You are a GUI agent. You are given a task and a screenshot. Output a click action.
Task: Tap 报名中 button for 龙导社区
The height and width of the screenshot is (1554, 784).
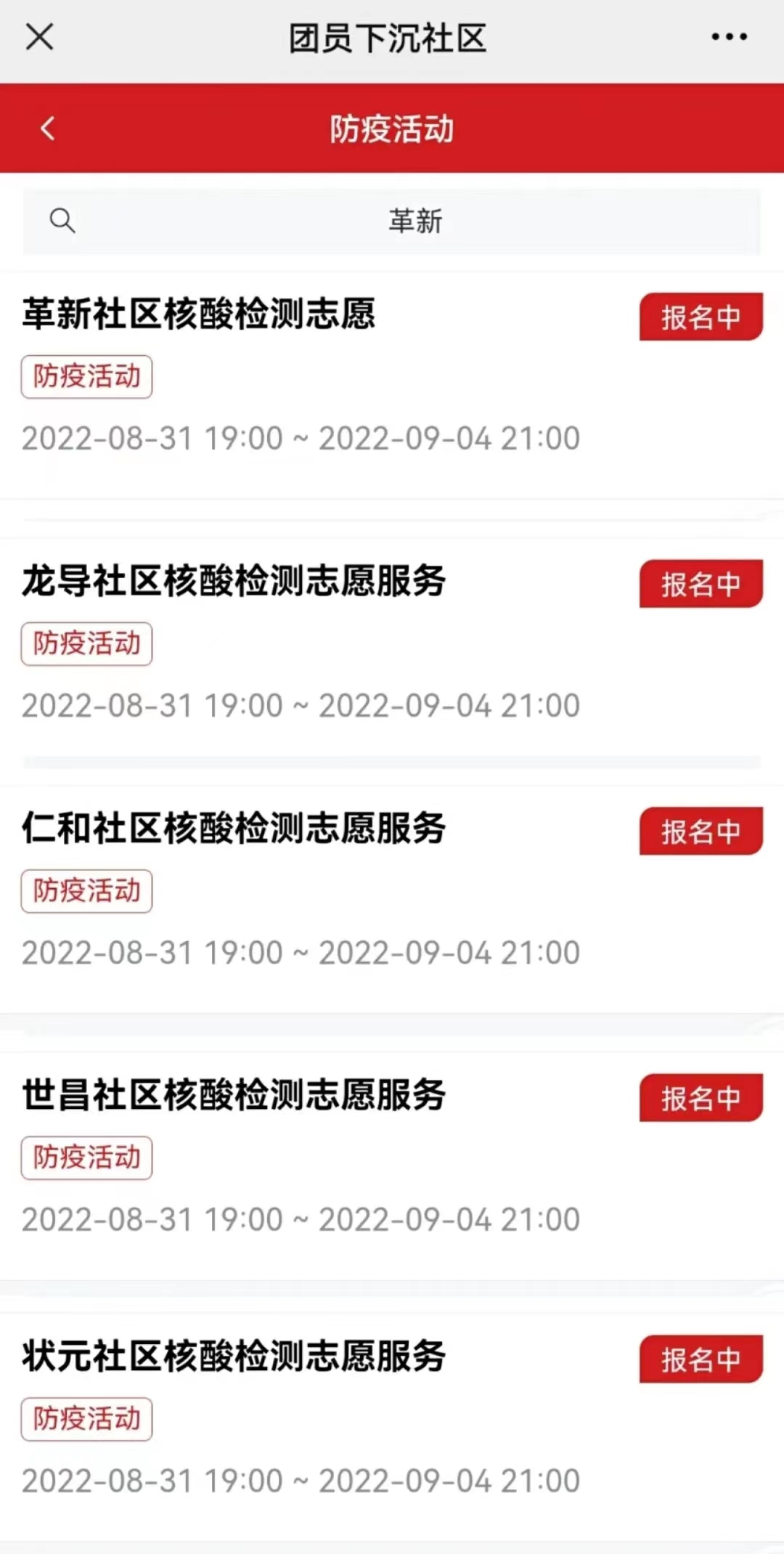(701, 584)
